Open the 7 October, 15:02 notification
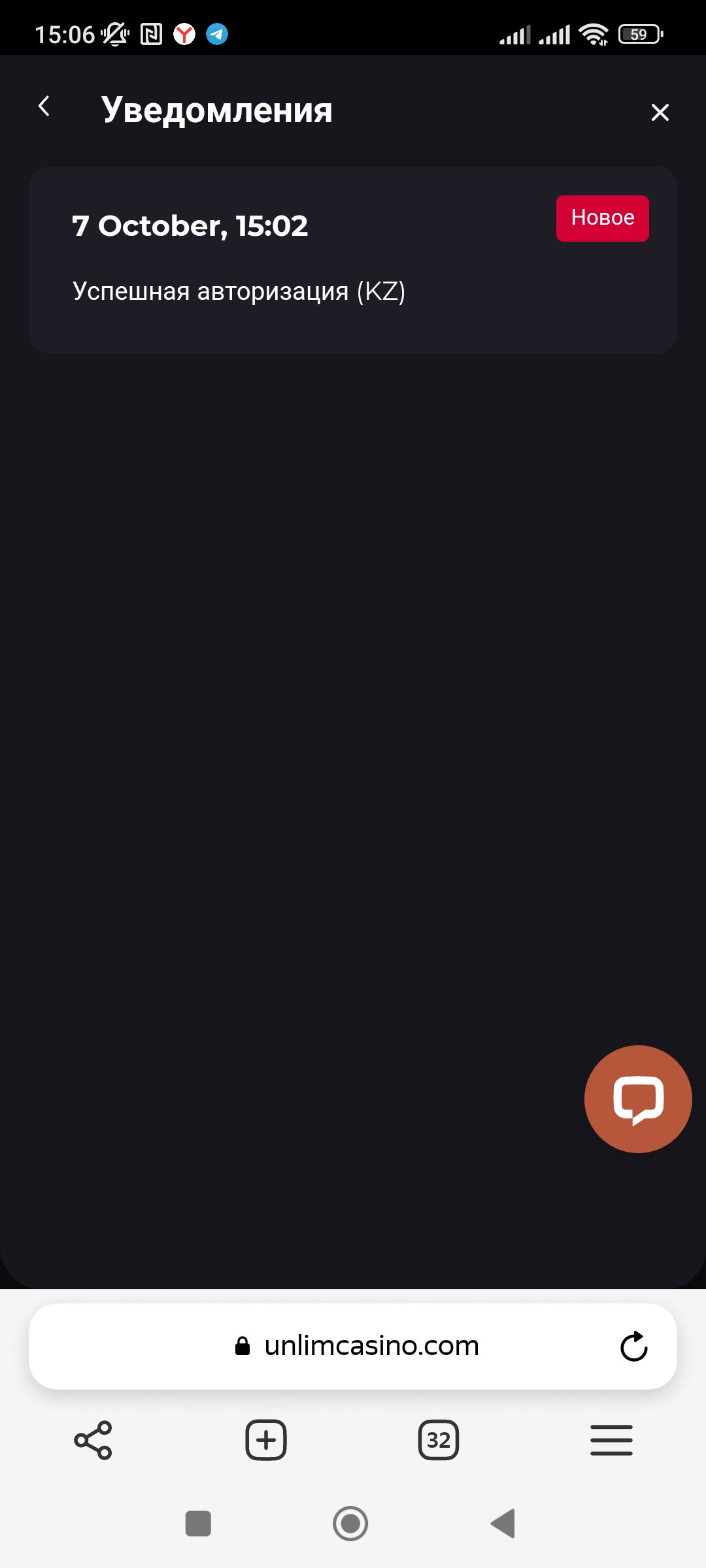 353,259
